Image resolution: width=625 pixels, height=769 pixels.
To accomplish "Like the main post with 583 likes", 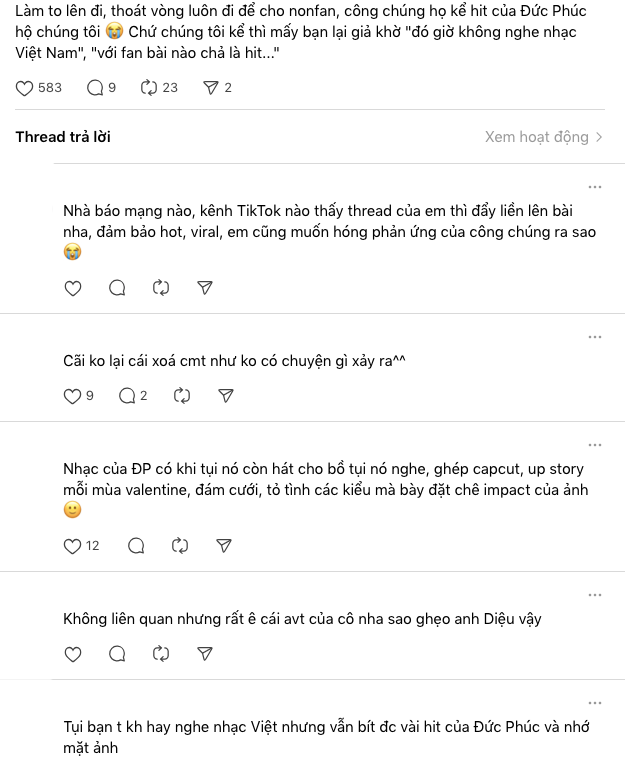I will point(26,88).
